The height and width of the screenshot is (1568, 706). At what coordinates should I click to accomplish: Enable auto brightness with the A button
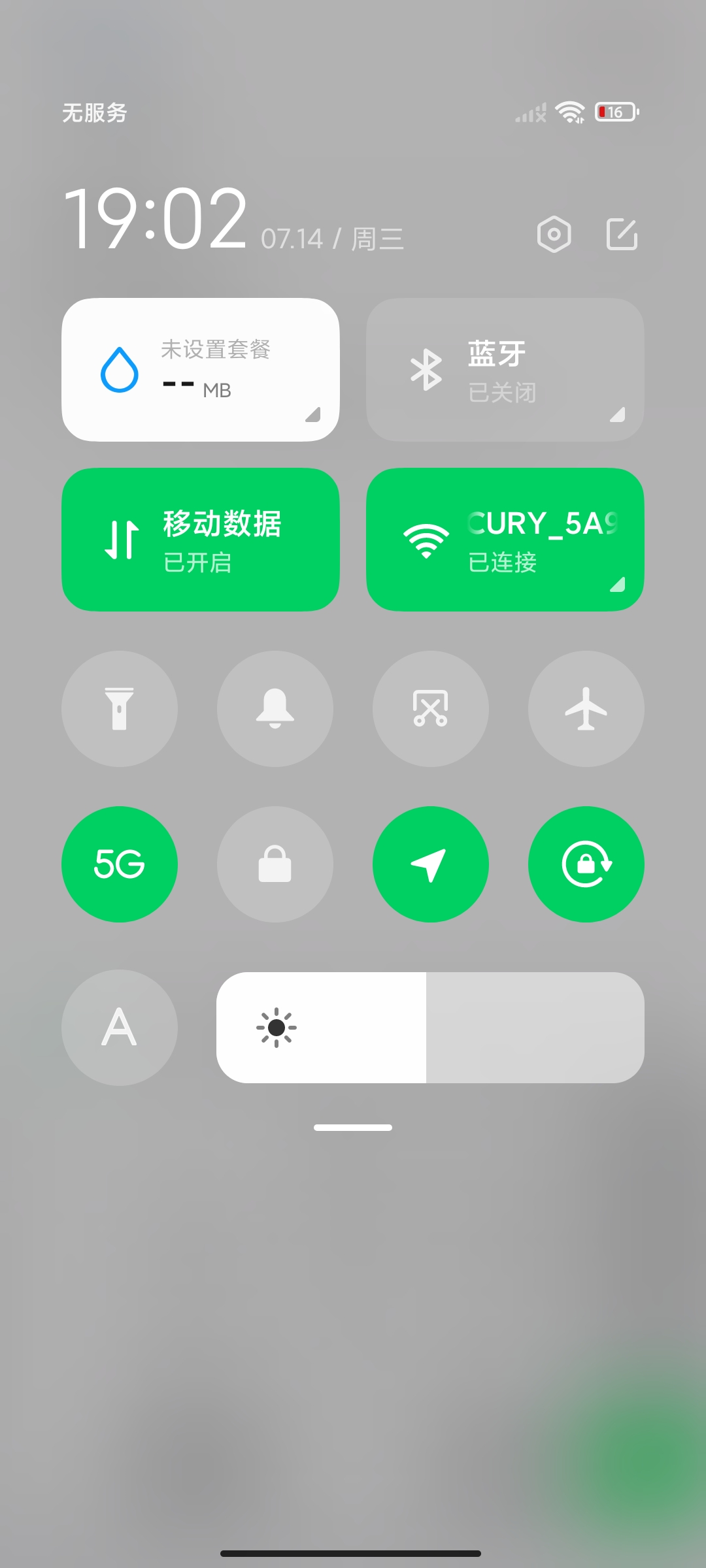point(120,1028)
